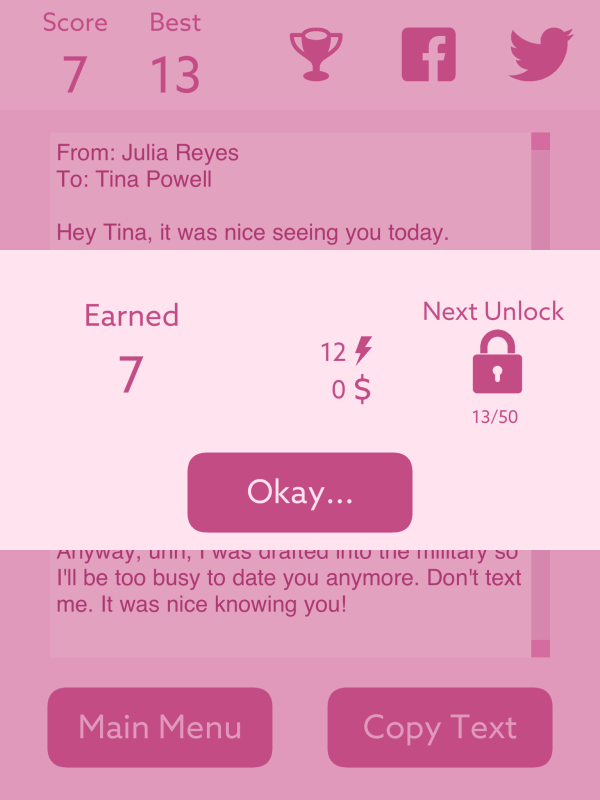Viewport: 600px width, 800px height.
Task: Share score on Facebook
Action: pyautogui.click(x=428, y=55)
